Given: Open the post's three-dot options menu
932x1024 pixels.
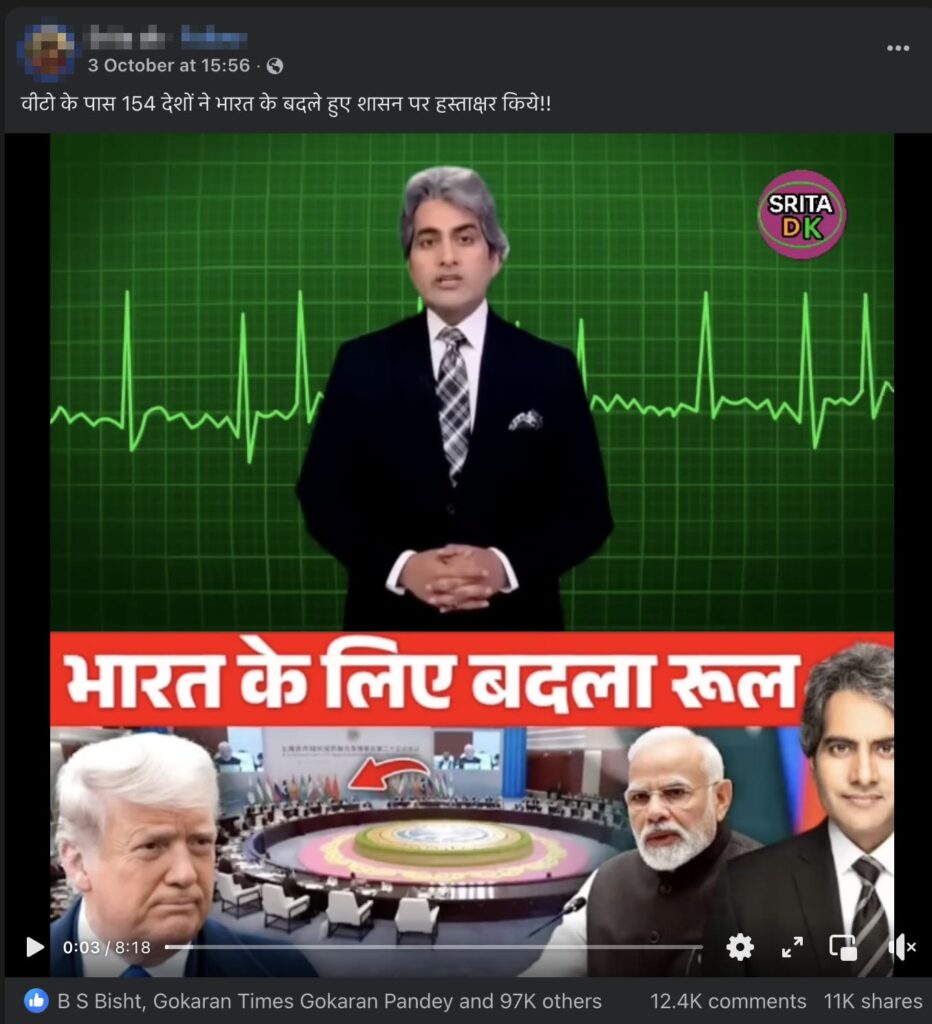Looking at the screenshot, I should pyautogui.click(x=897, y=48).
